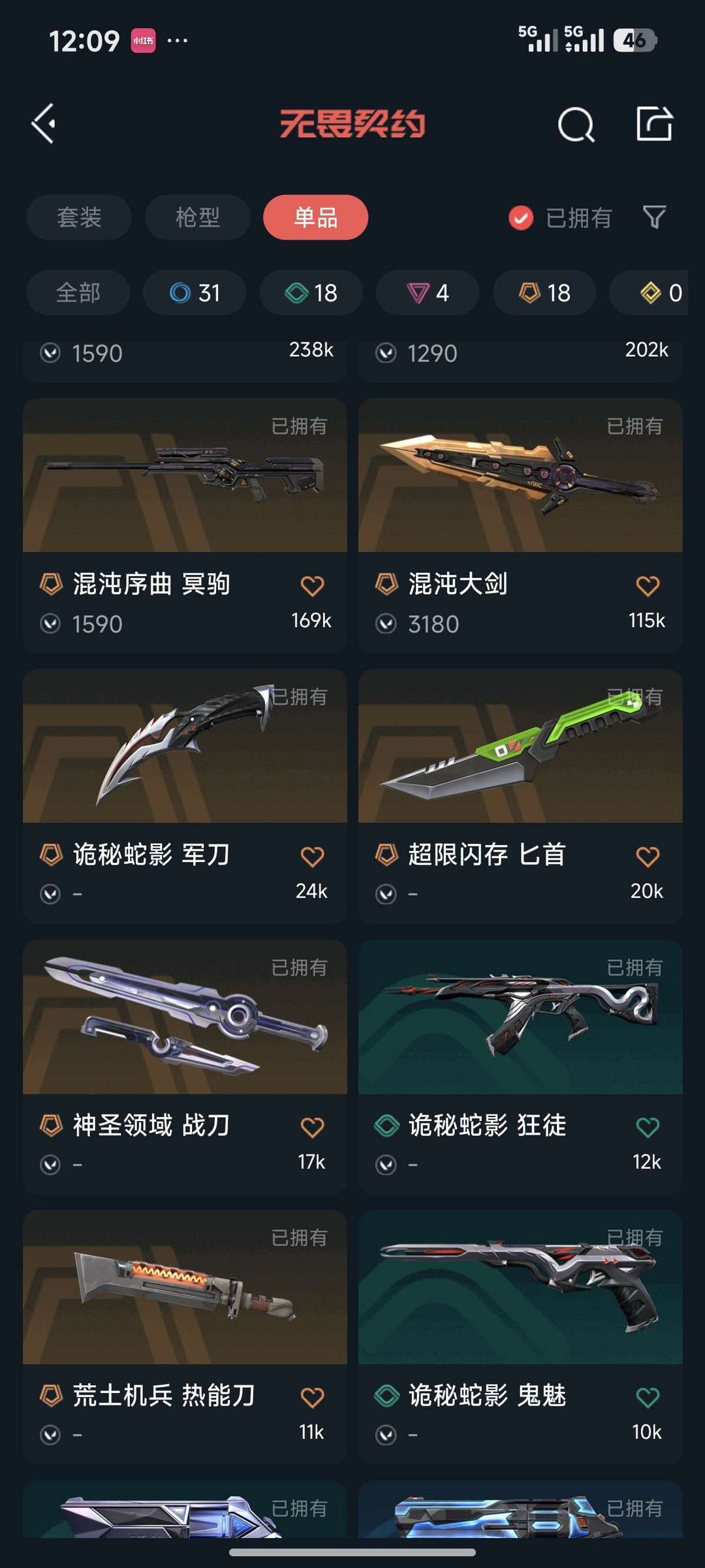Select the gold rarity filter showing 0
705x1568 pixels.
pyautogui.click(x=653, y=293)
